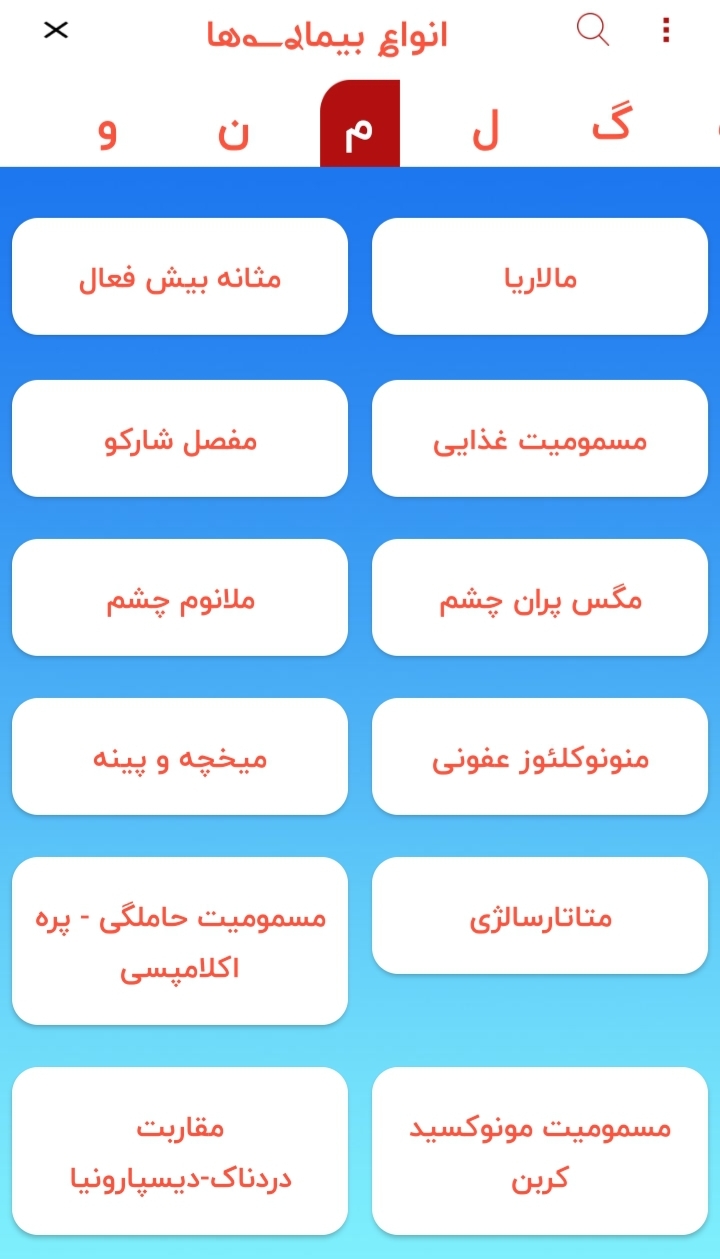Open the three-dot overflow menu

(x=665, y=31)
